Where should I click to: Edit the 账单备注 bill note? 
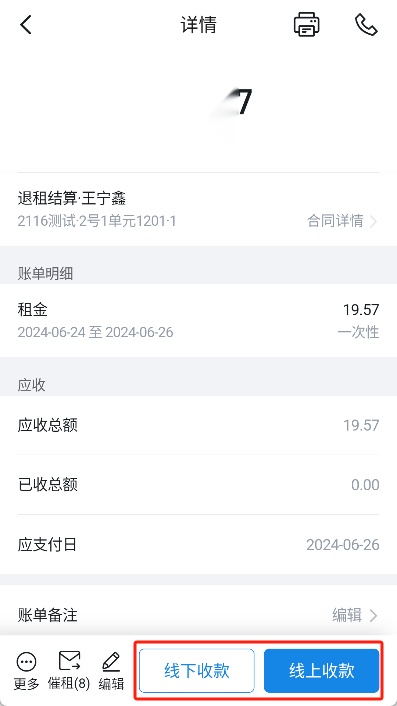coord(355,615)
